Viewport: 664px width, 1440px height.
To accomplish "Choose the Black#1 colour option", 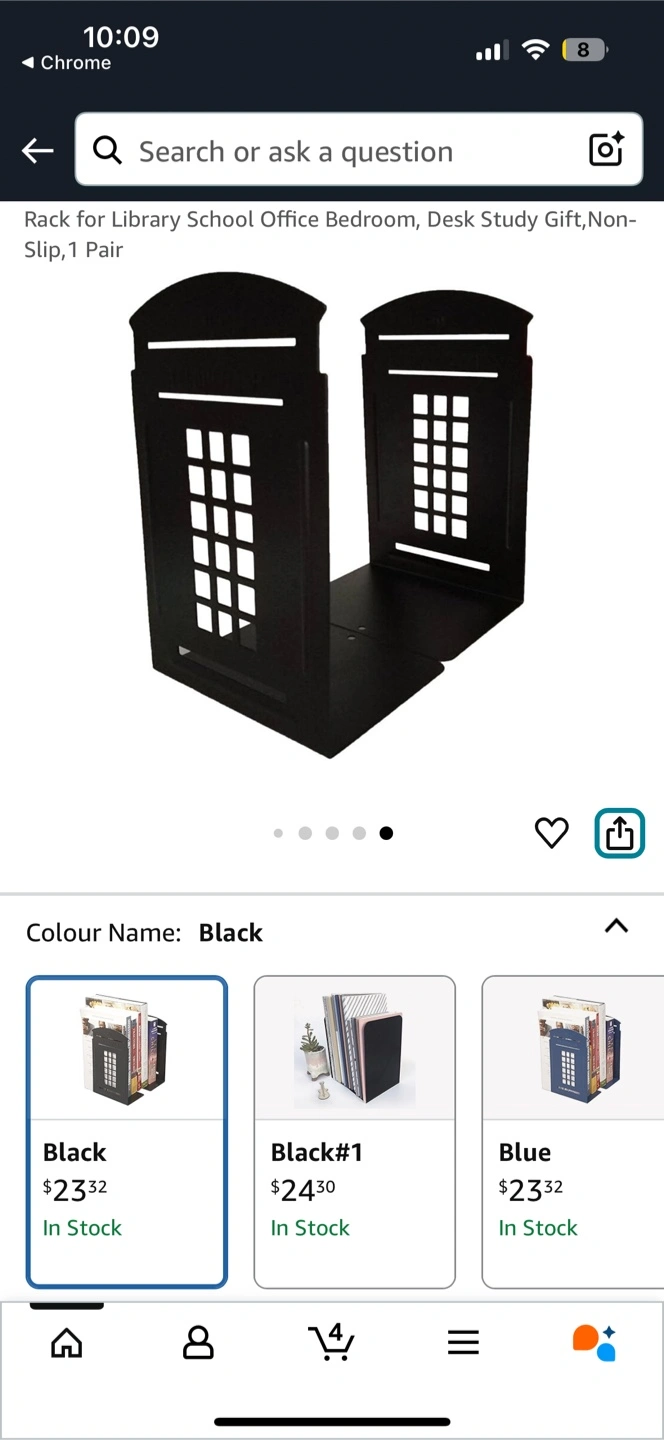I will tap(355, 1132).
